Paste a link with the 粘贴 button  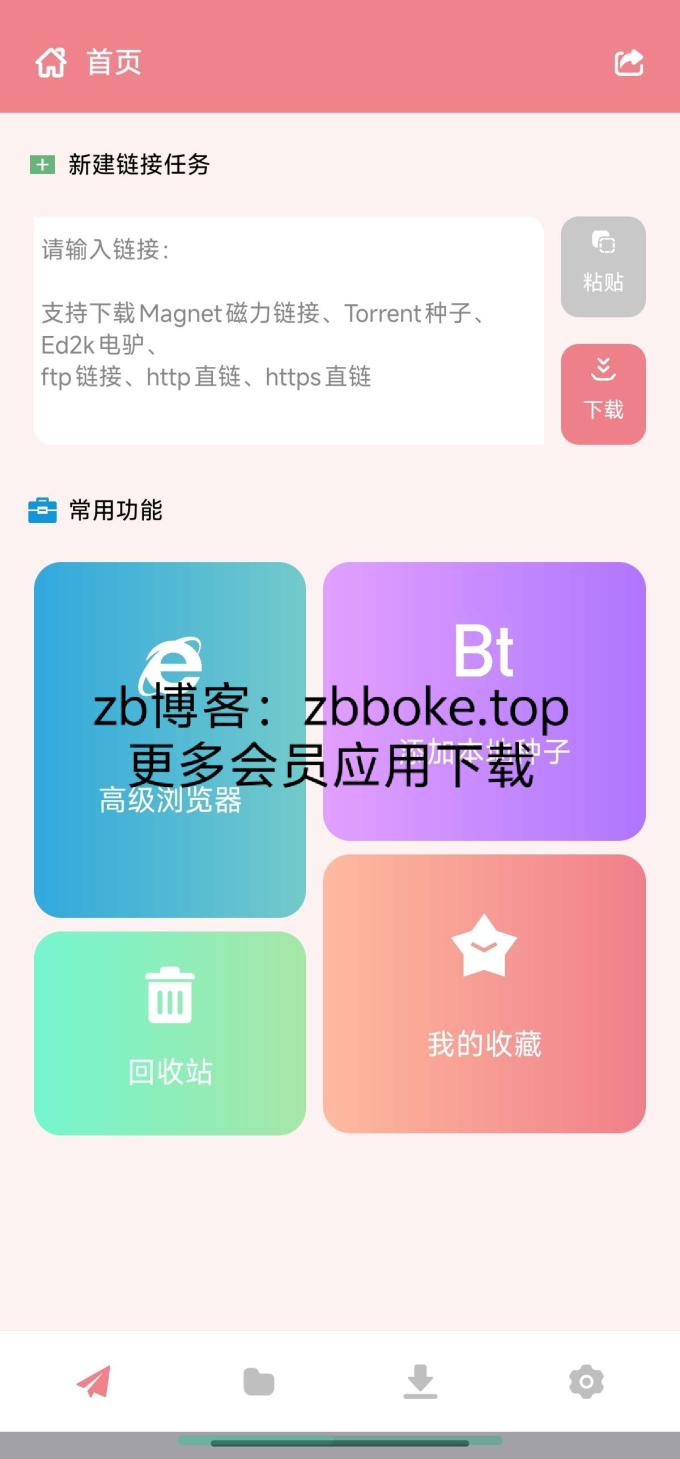click(603, 267)
